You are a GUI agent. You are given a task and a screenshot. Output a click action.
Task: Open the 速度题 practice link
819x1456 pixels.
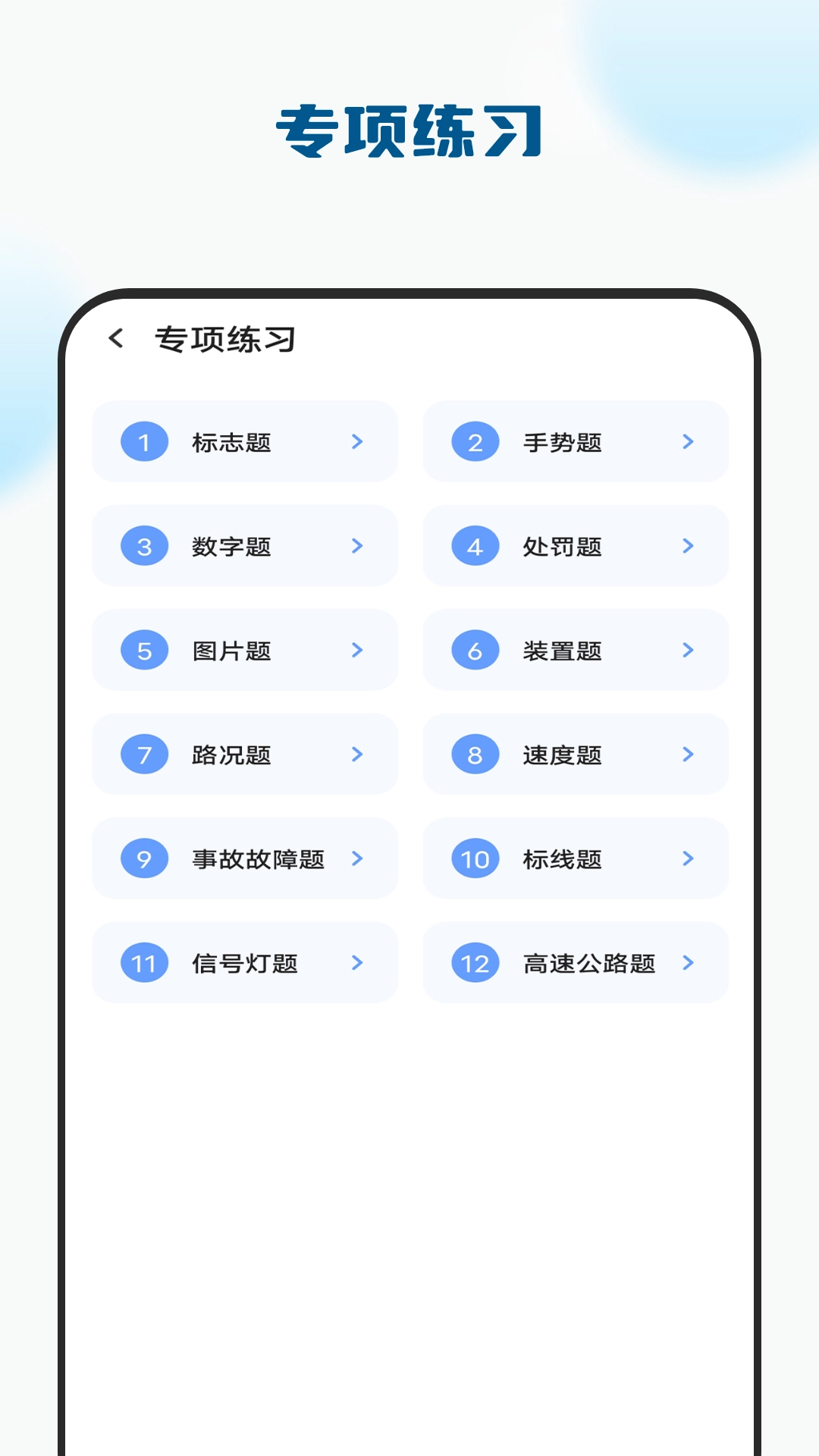[575, 755]
